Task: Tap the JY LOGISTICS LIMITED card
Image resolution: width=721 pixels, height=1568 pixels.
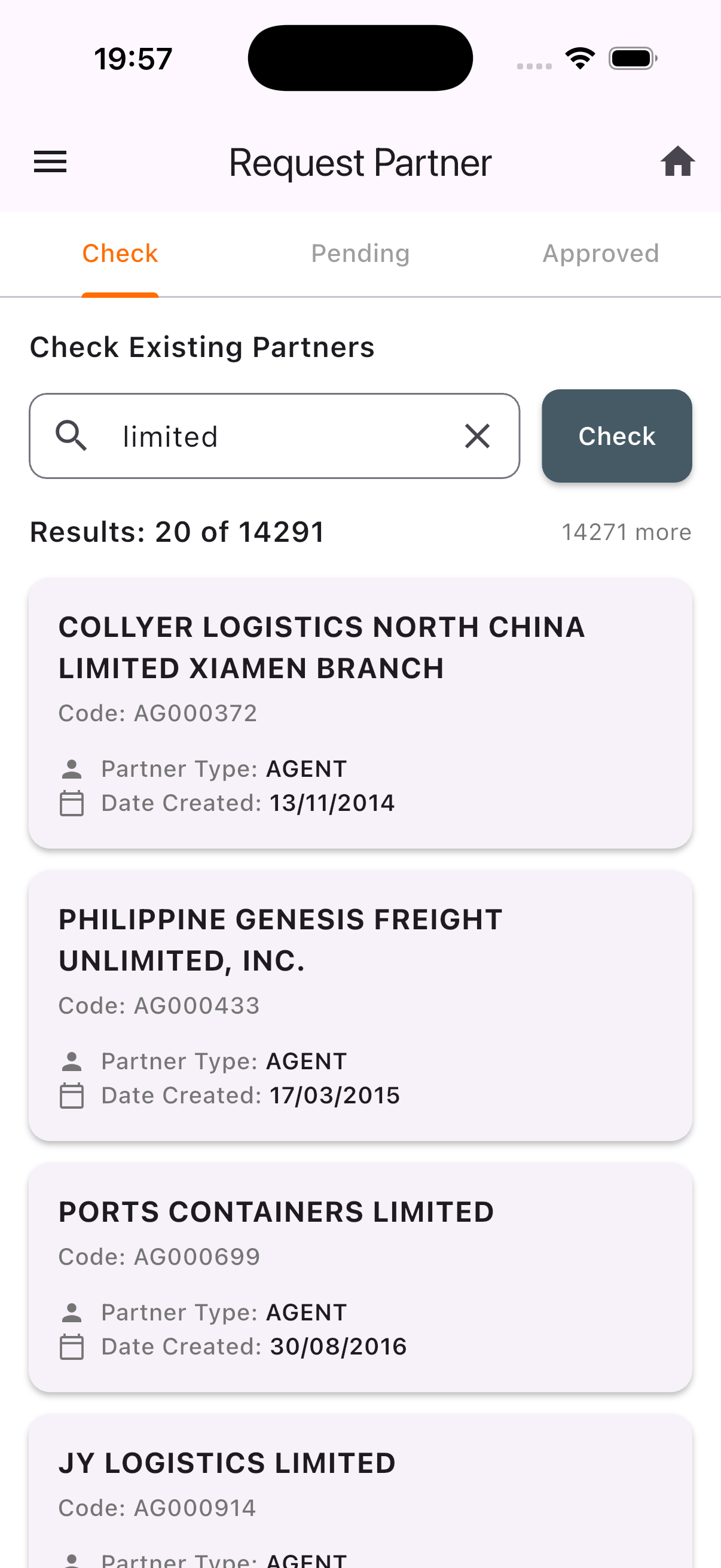Action: coord(360,1491)
